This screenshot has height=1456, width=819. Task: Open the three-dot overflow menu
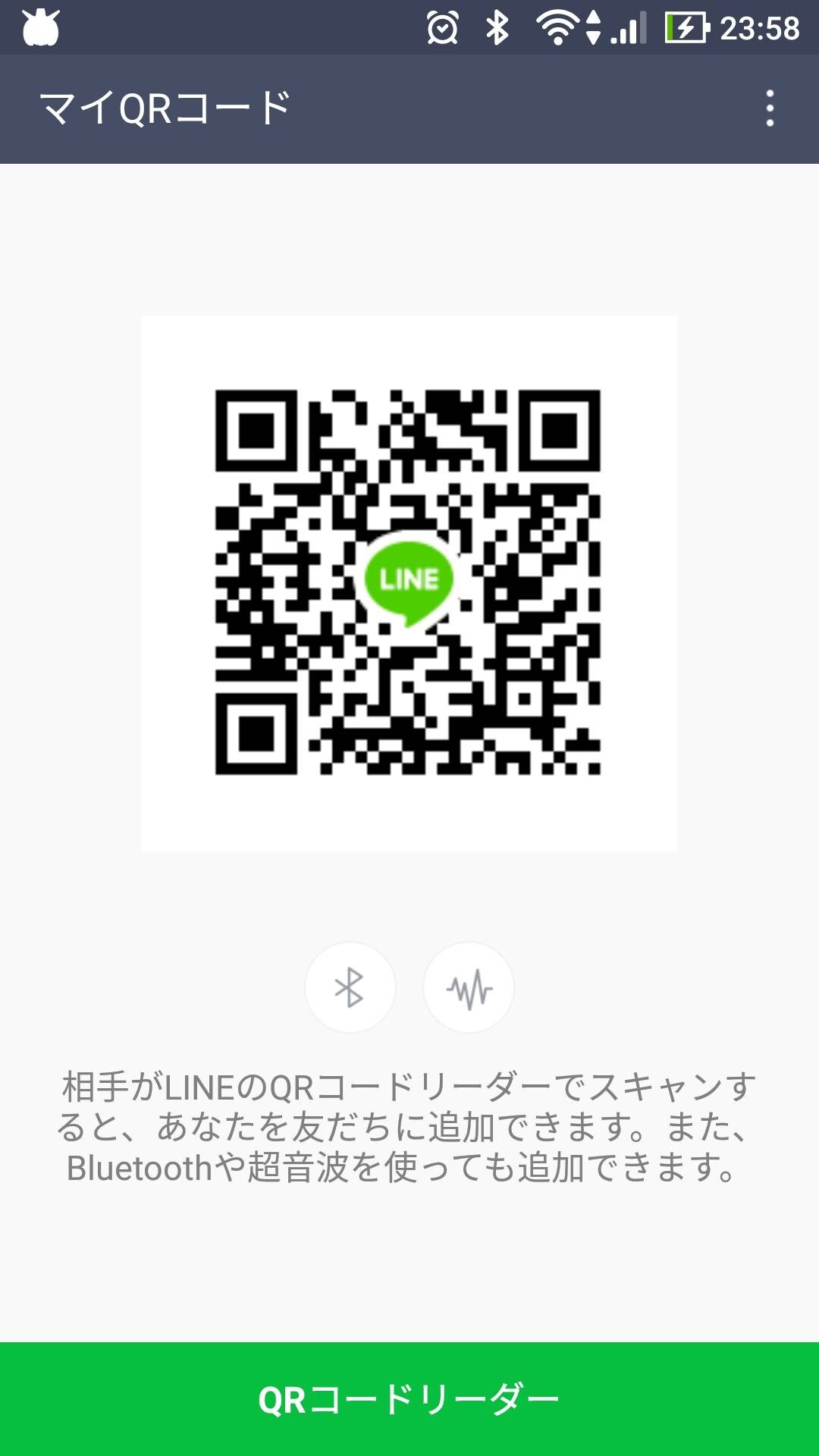(770, 108)
